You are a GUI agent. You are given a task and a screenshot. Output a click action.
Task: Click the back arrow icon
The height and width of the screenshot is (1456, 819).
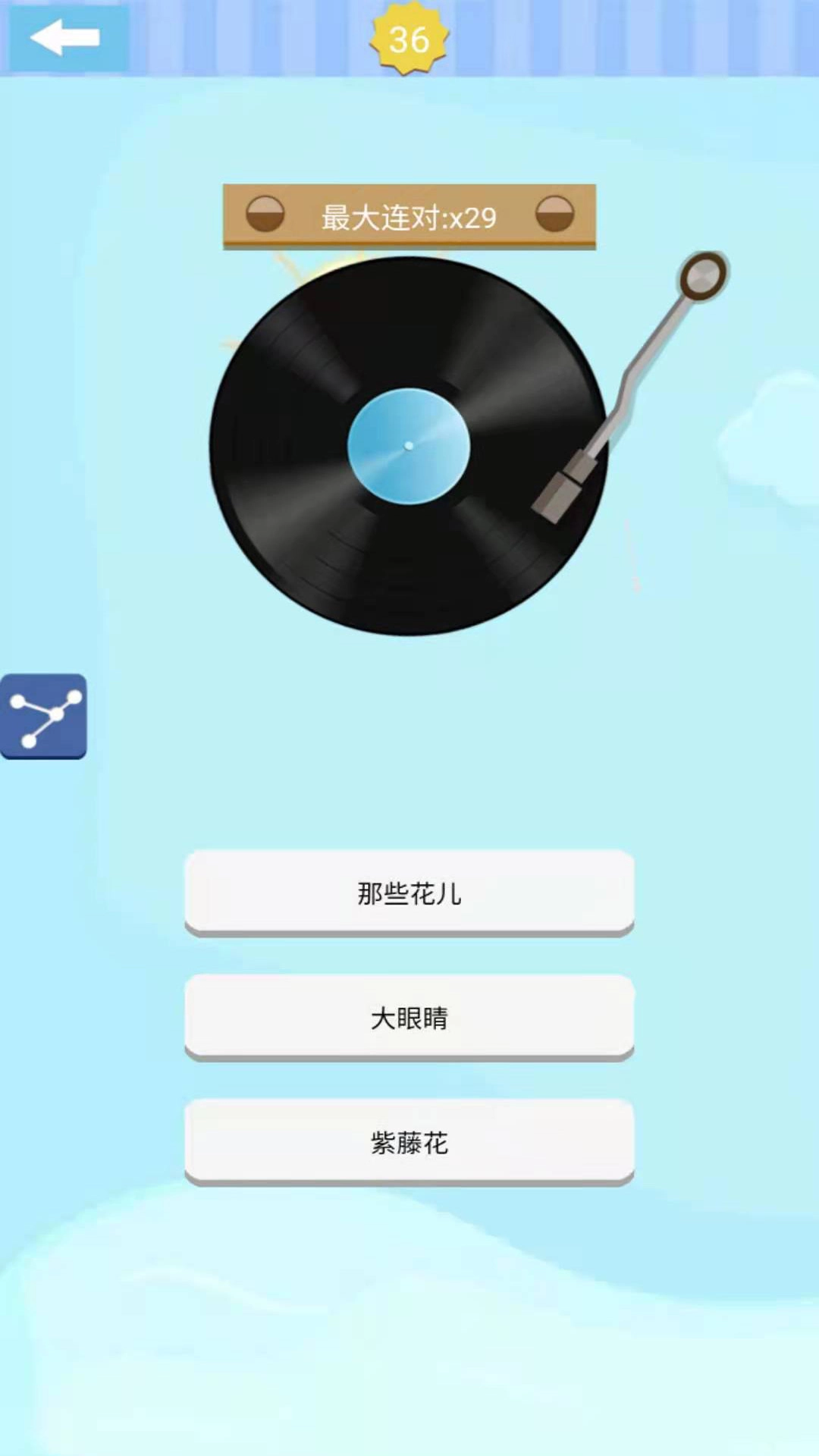pyautogui.click(x=67, y=36)
